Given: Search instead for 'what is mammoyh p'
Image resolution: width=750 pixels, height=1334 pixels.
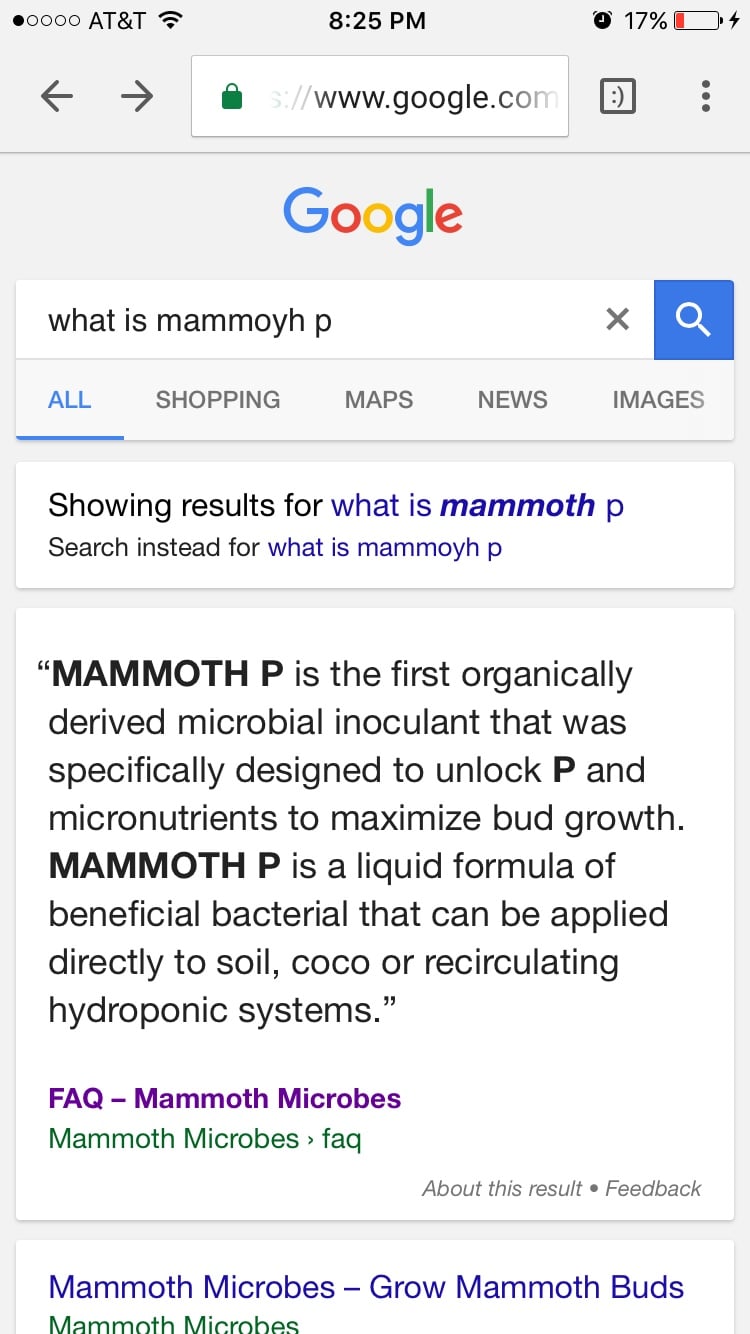Looking at the screenshot, I should [385, 548].
